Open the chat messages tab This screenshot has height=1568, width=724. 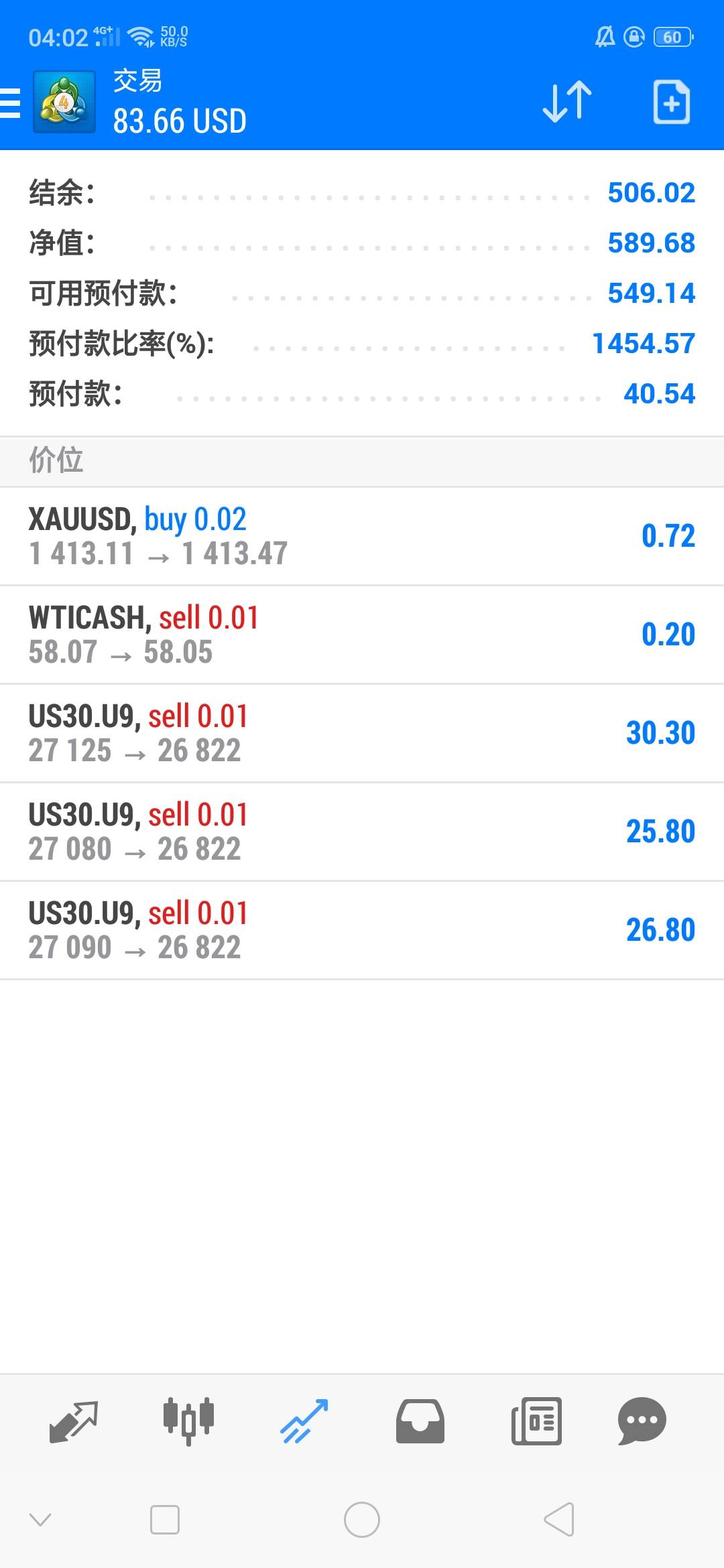click(642, 1421)
